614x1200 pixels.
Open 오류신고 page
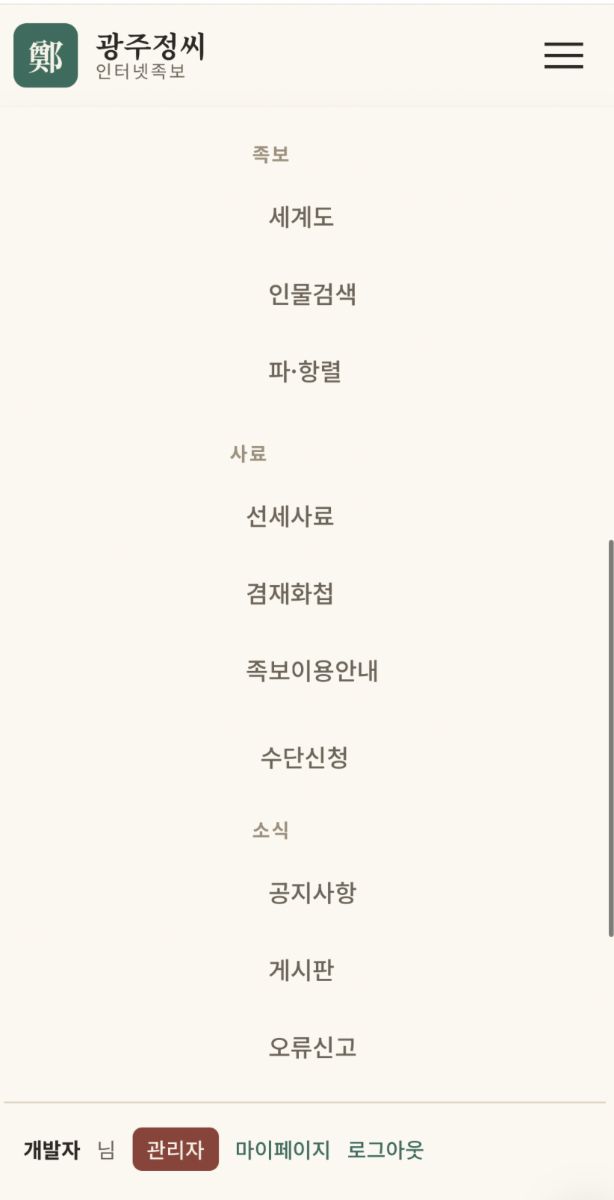312,1048
